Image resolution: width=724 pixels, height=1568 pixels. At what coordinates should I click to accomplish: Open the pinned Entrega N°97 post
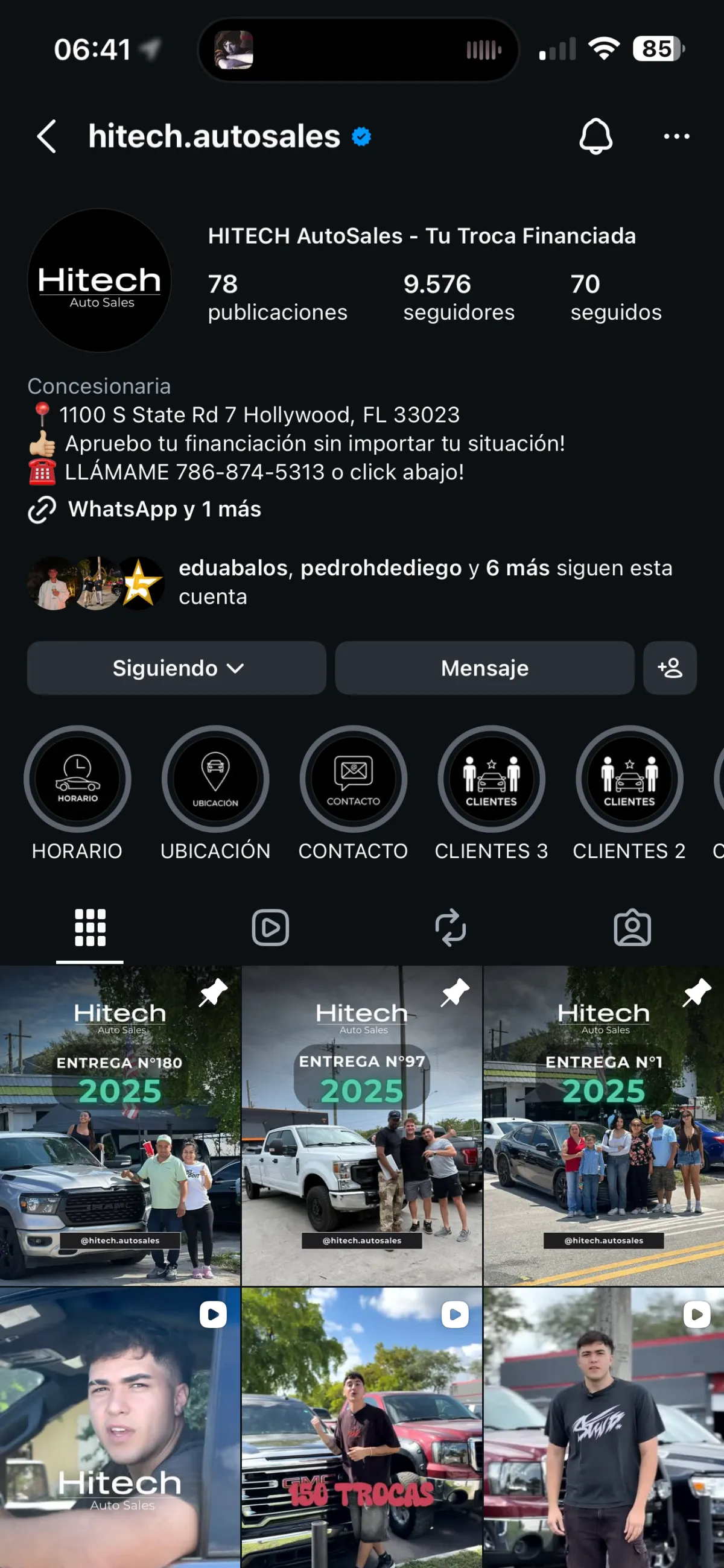361,1126
